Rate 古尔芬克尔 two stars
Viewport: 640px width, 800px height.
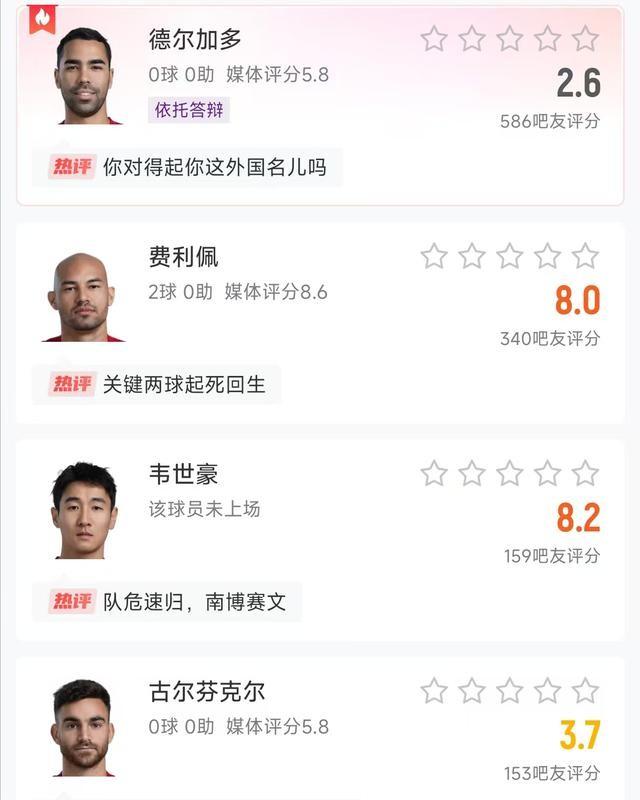[472, 690]
